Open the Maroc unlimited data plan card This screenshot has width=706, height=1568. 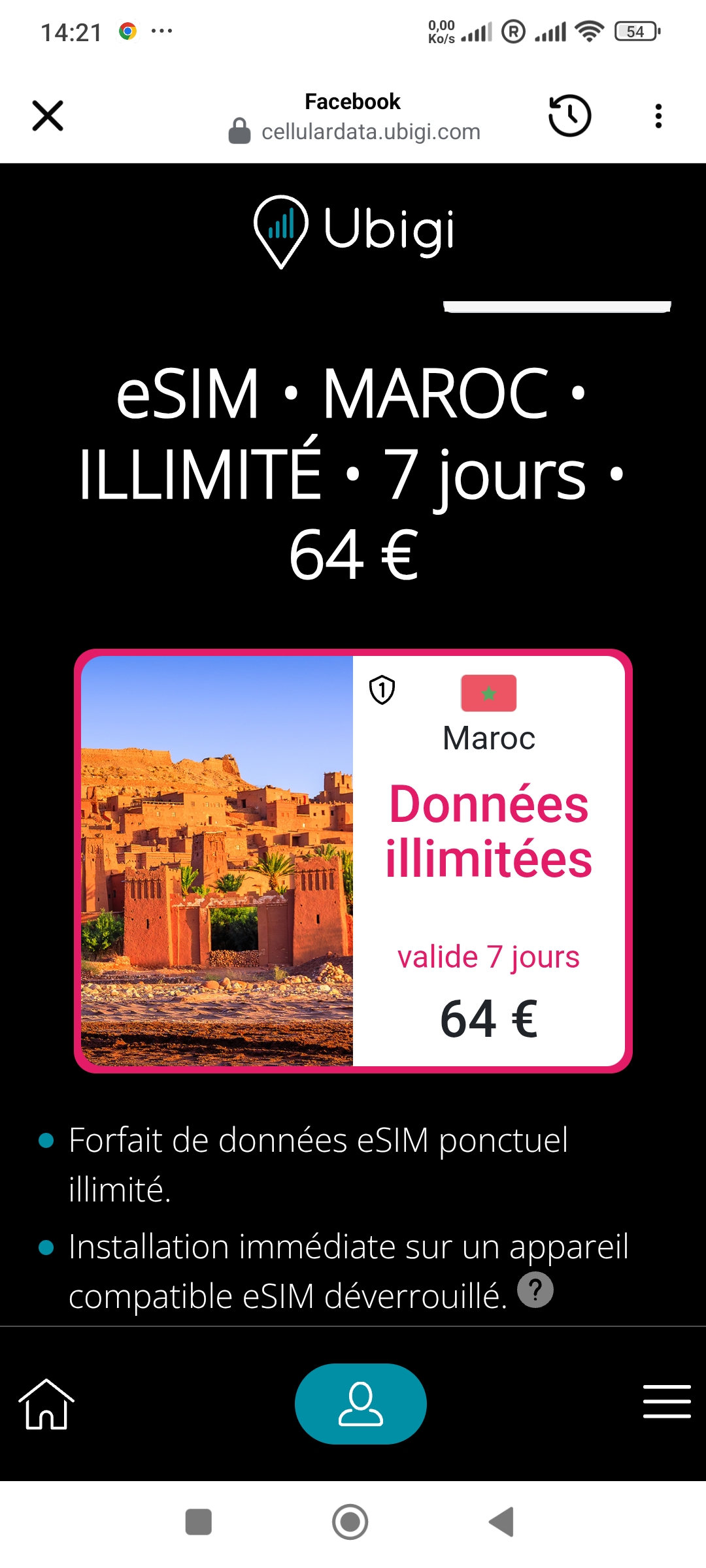(353, 860)
